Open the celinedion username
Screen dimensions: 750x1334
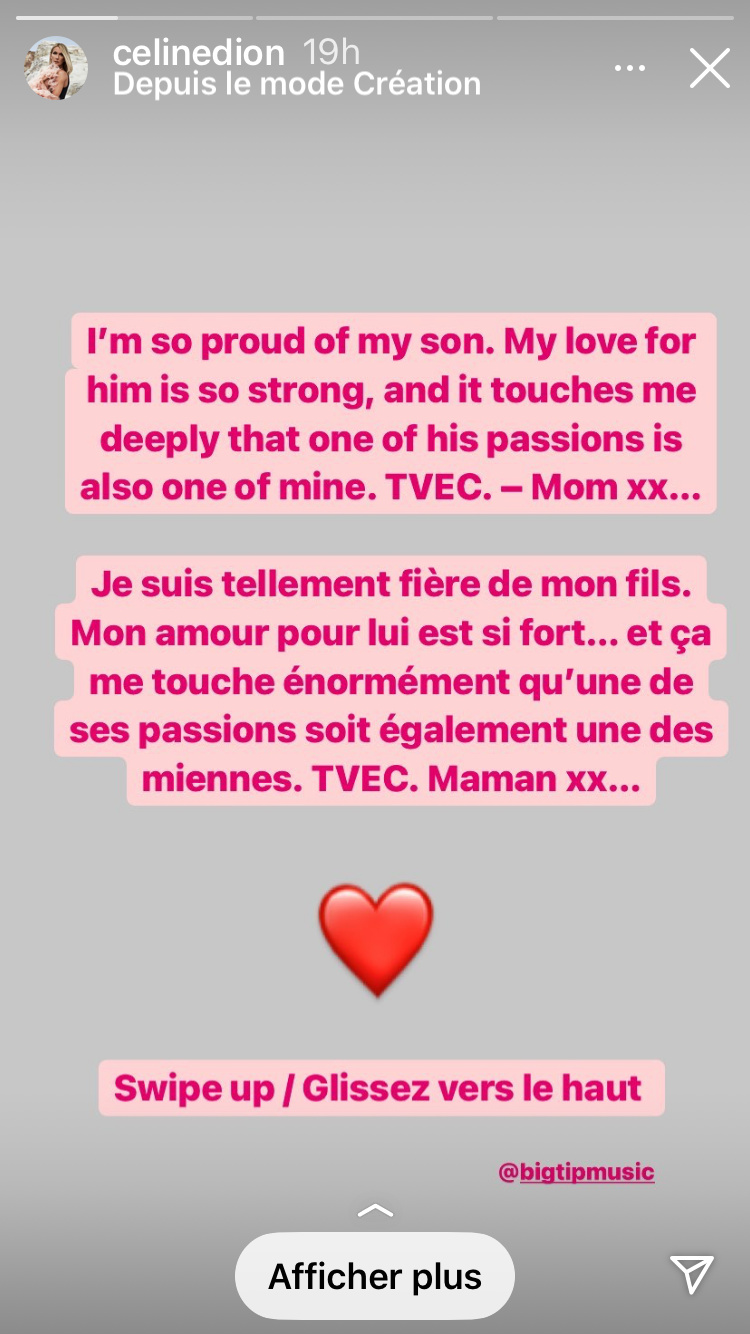(x=199, y=53)
